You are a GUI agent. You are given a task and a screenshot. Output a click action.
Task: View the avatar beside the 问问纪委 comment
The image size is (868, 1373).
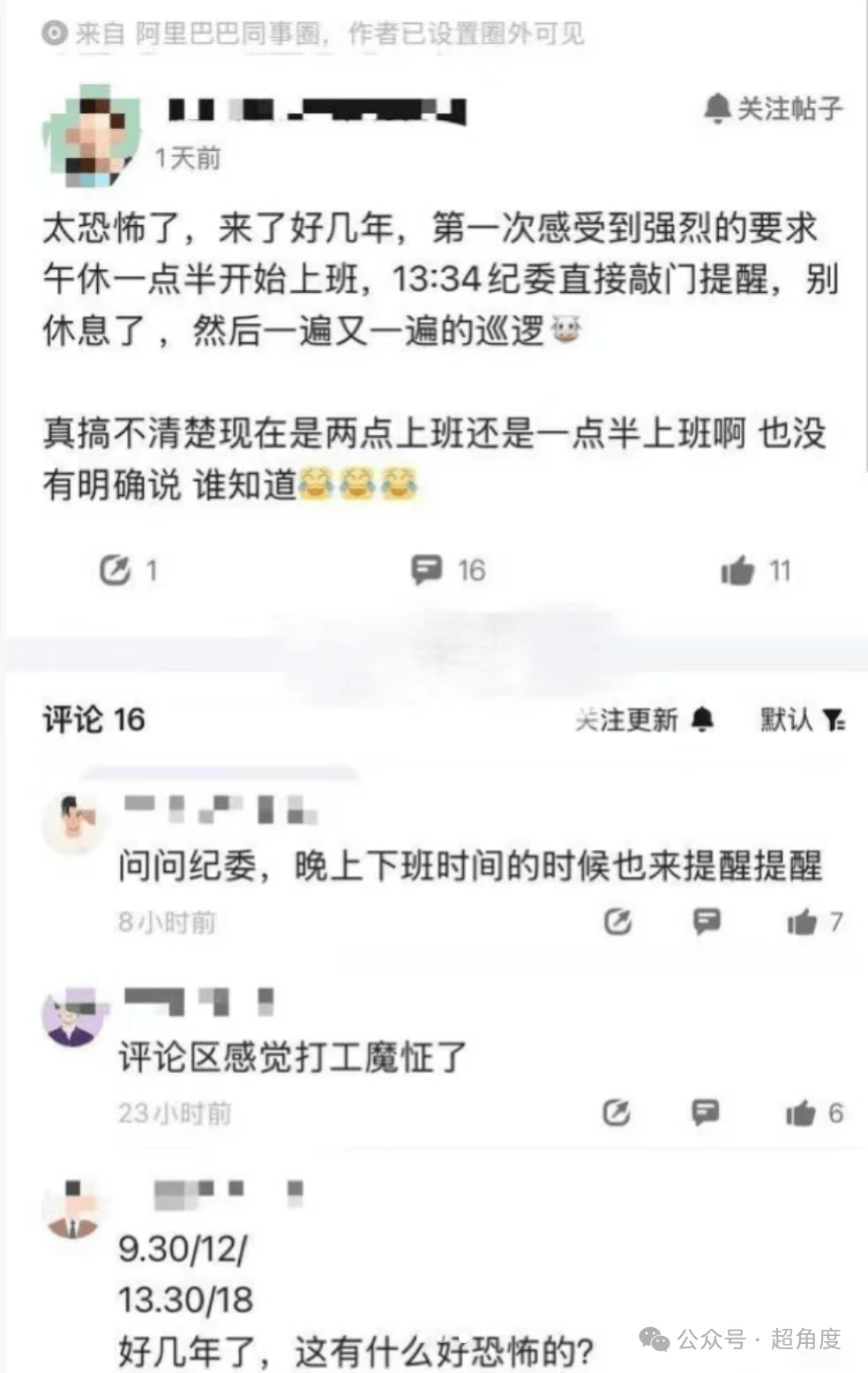tap(73, 824)
